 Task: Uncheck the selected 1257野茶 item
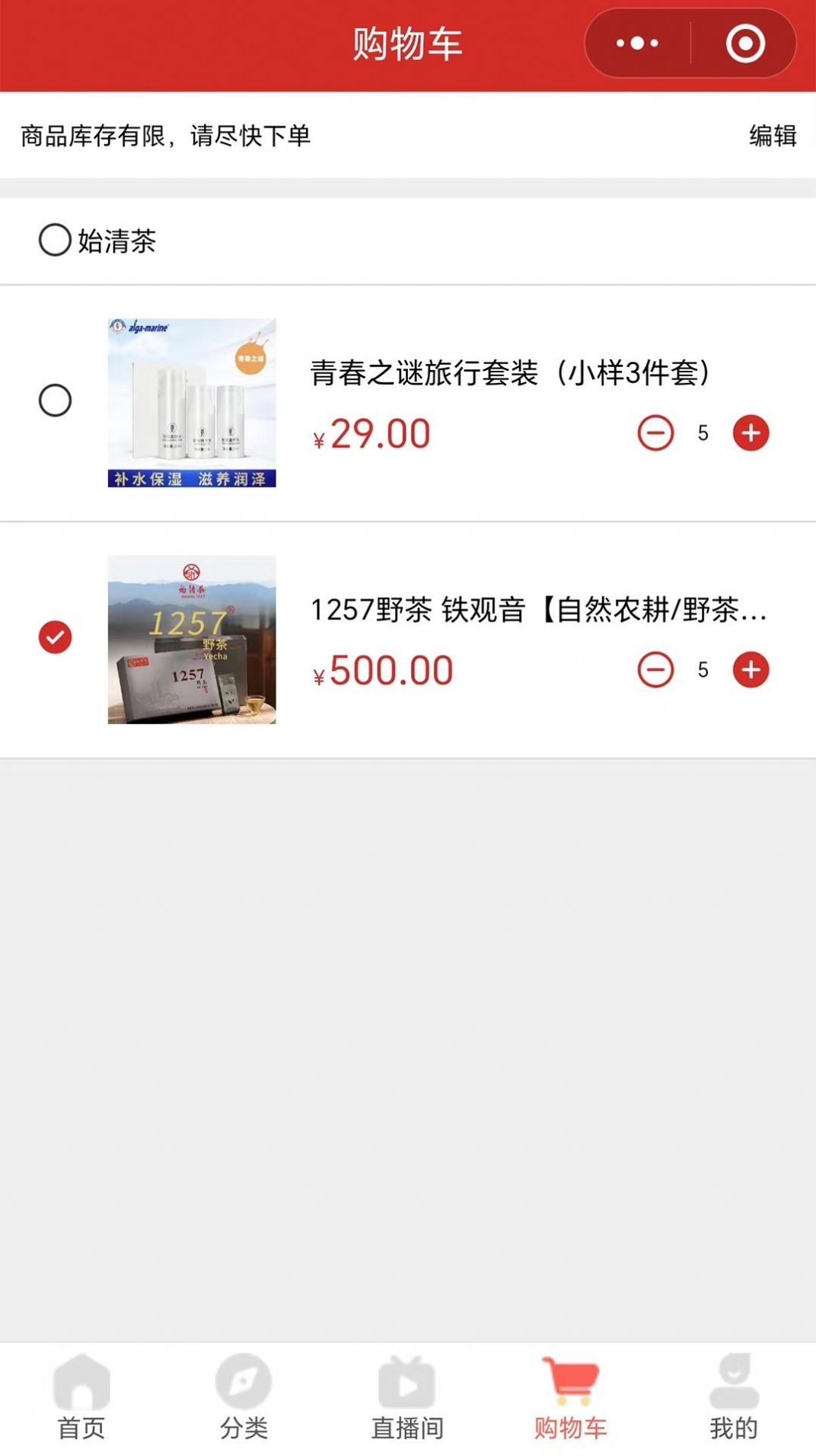click(x=53, y=637)
